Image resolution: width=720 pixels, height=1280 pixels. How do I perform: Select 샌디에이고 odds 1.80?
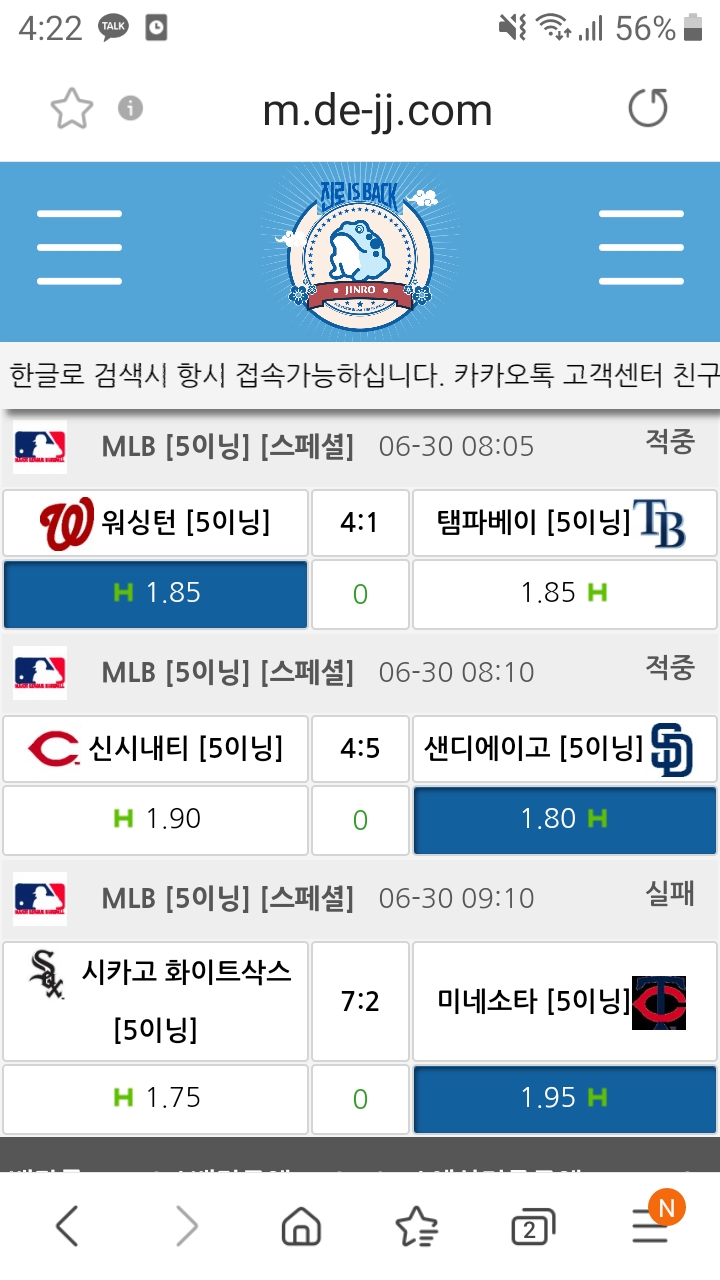(x=564, y=819)
